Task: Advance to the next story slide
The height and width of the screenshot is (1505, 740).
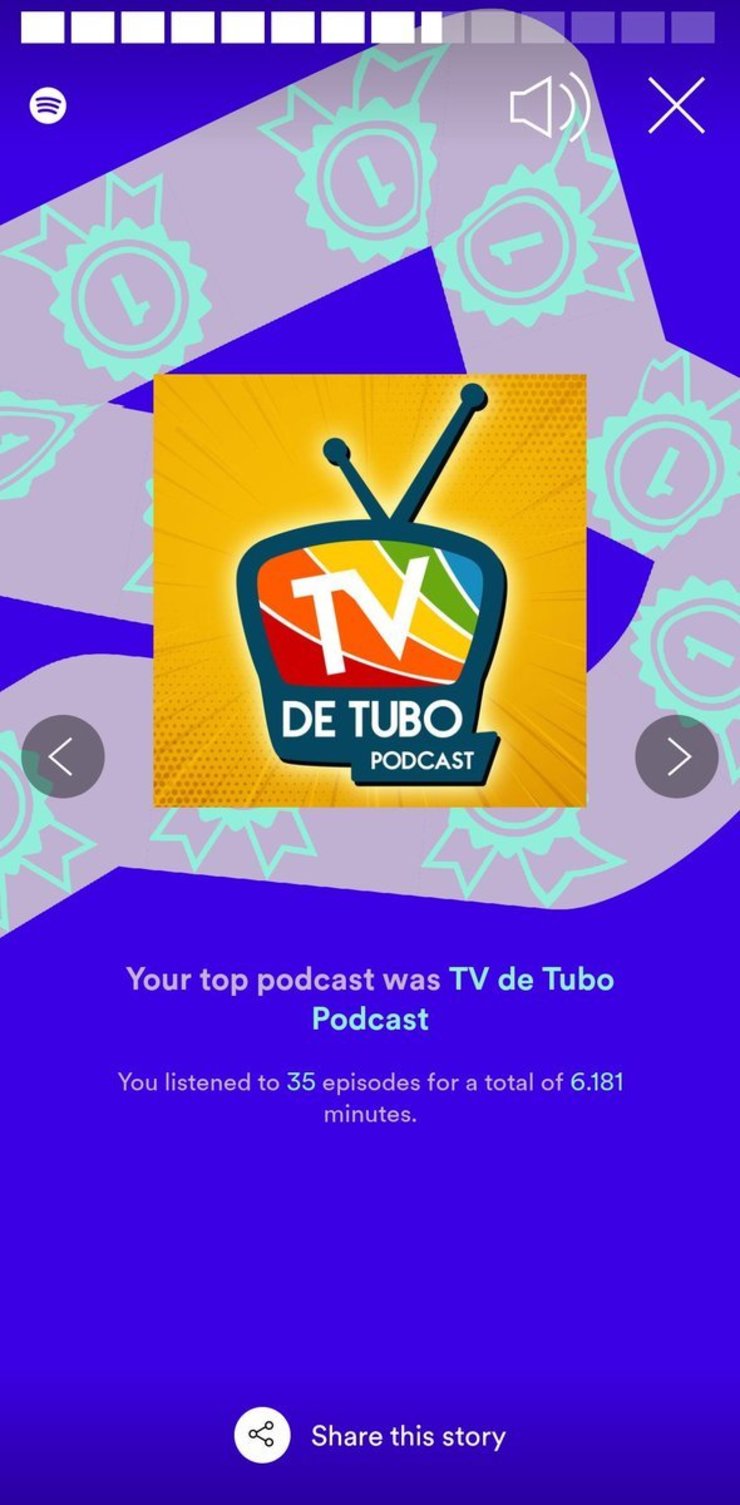Action: tap(677, 757)
